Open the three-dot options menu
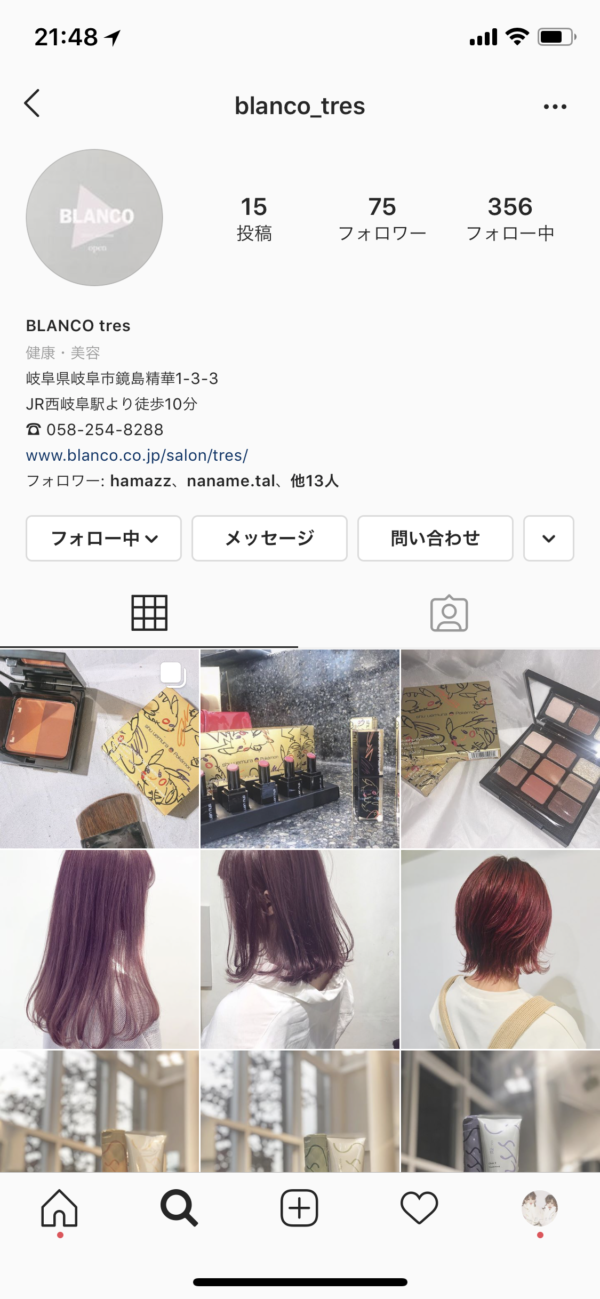Viewport: 600px width, 1299px height. pos(555,106)
